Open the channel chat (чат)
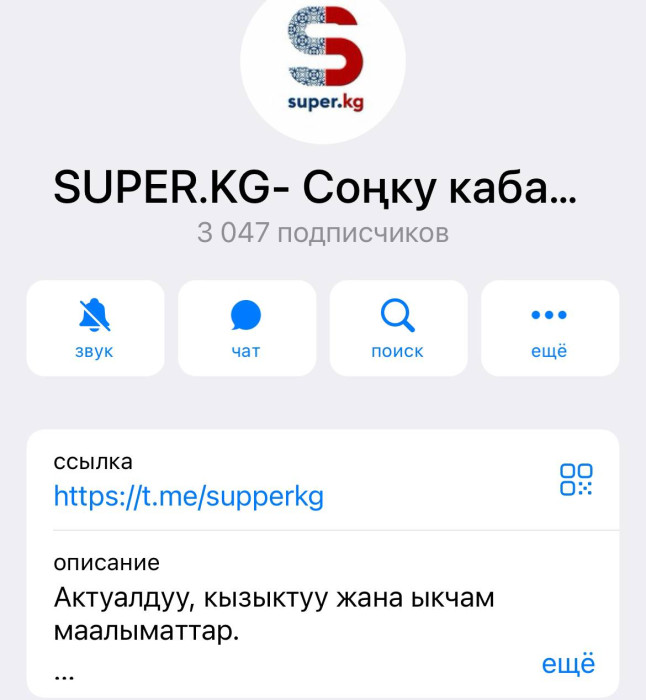Image resolution: width=646 pixels, height=700 pixels. tap(246, 328)
